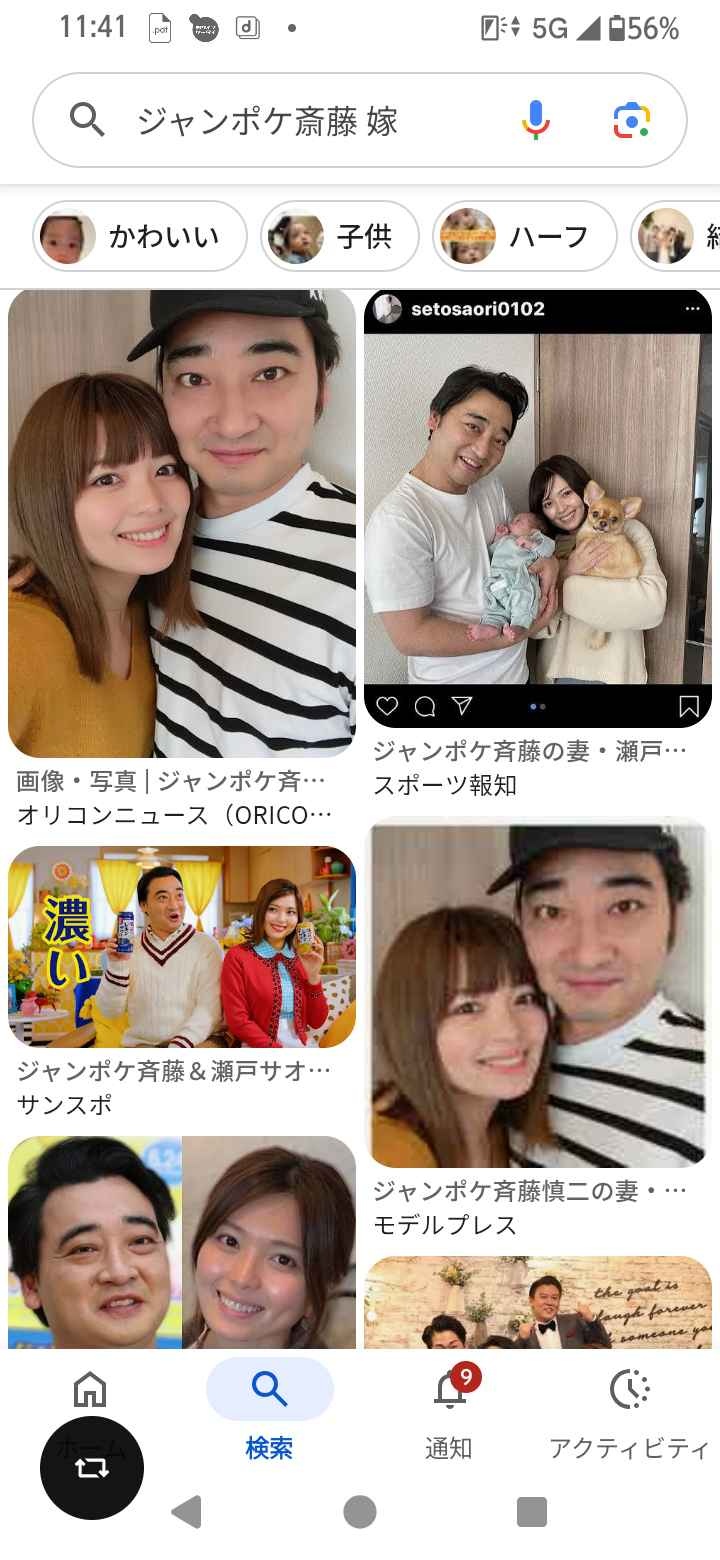720x1560 pixels.
Task: Select the かわいい filter chip
Action: click(x=140, y=237)
